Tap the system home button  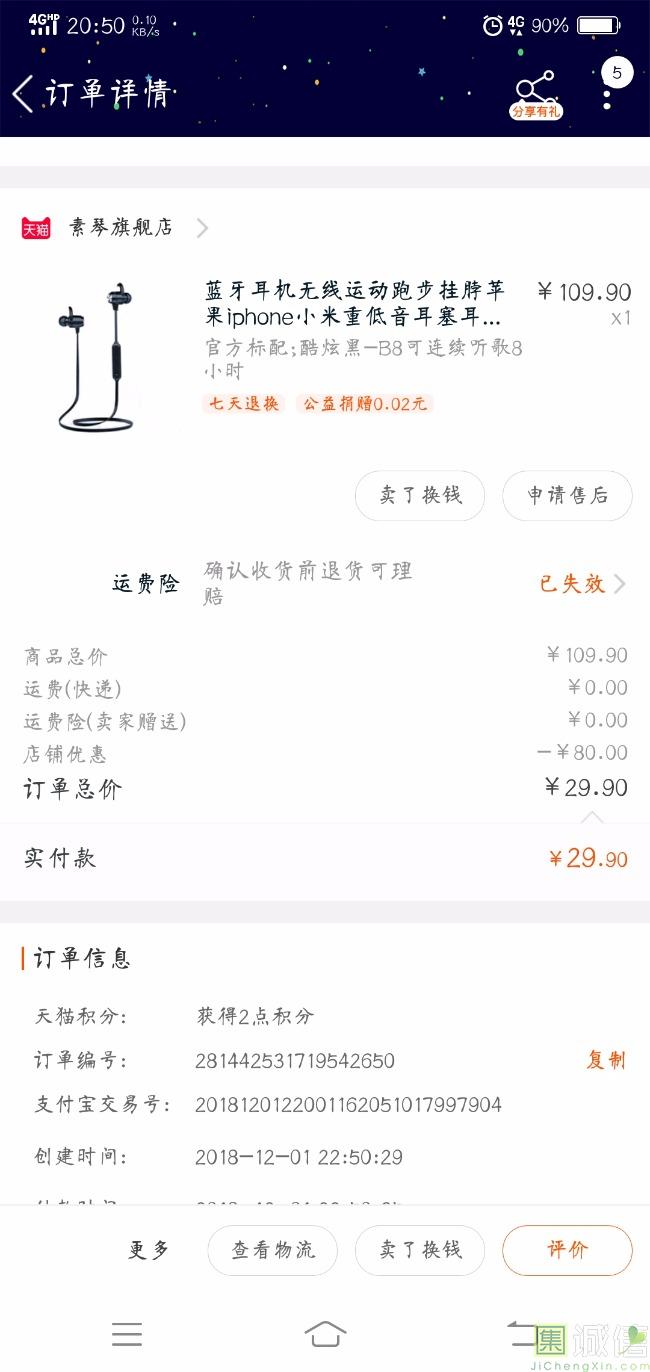[325, 1334]
